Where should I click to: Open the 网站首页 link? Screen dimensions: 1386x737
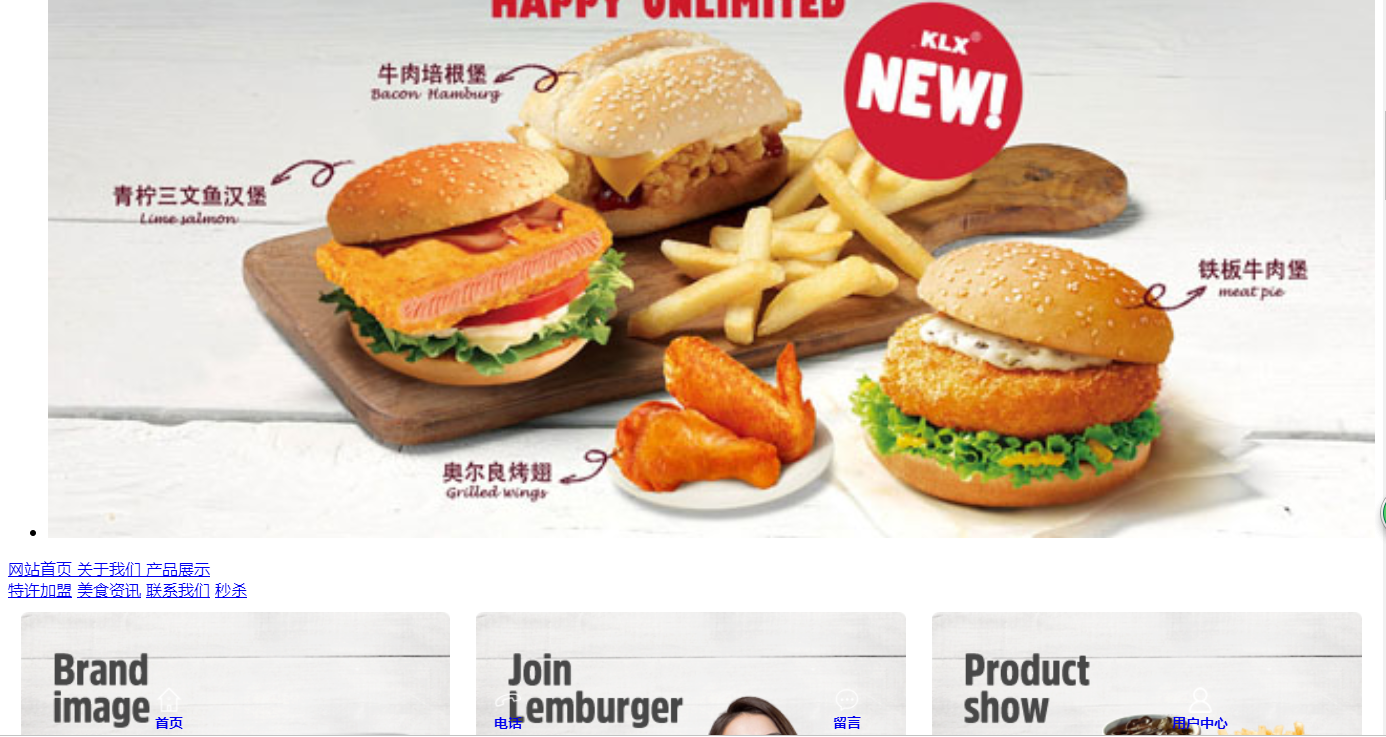(40, 570)
